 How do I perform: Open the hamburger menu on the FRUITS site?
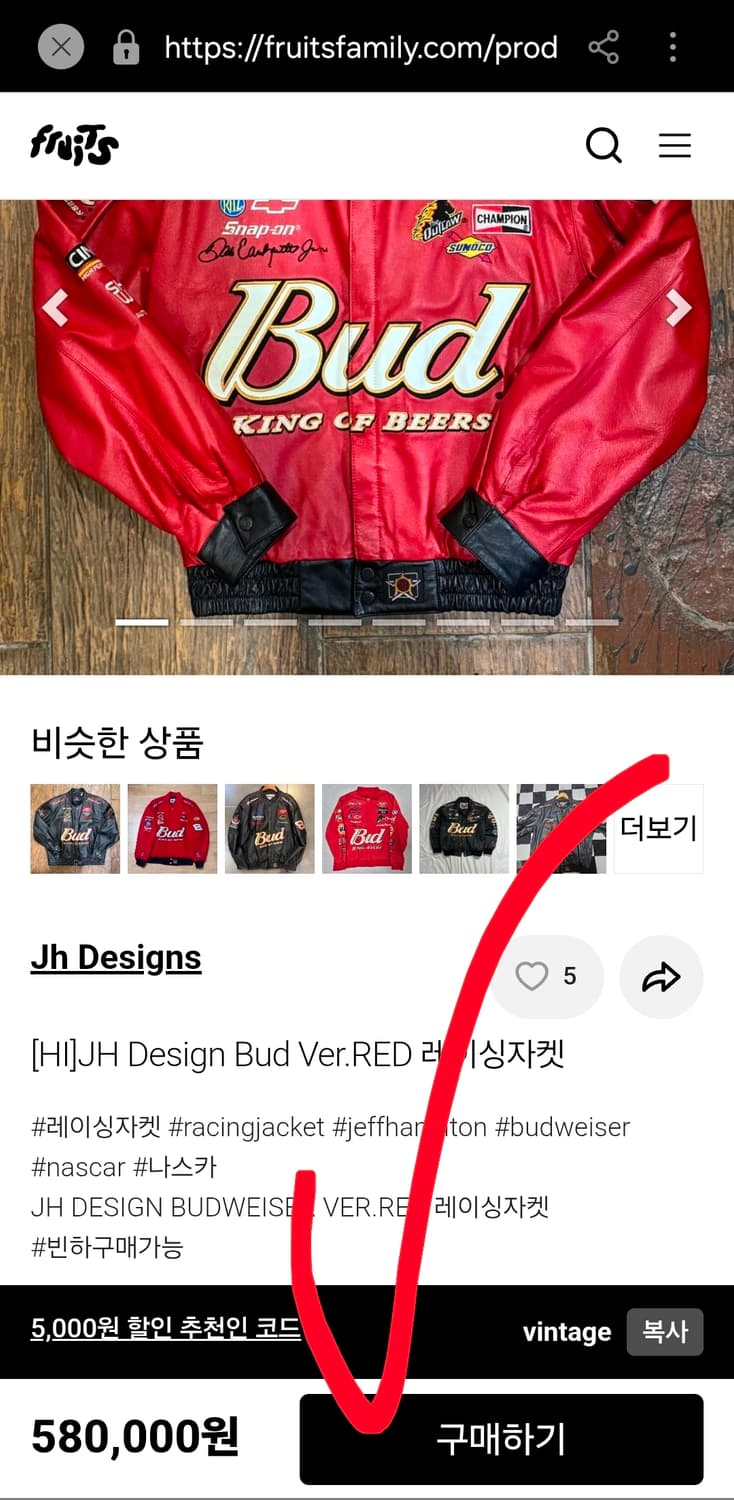[x=675, y=145]
